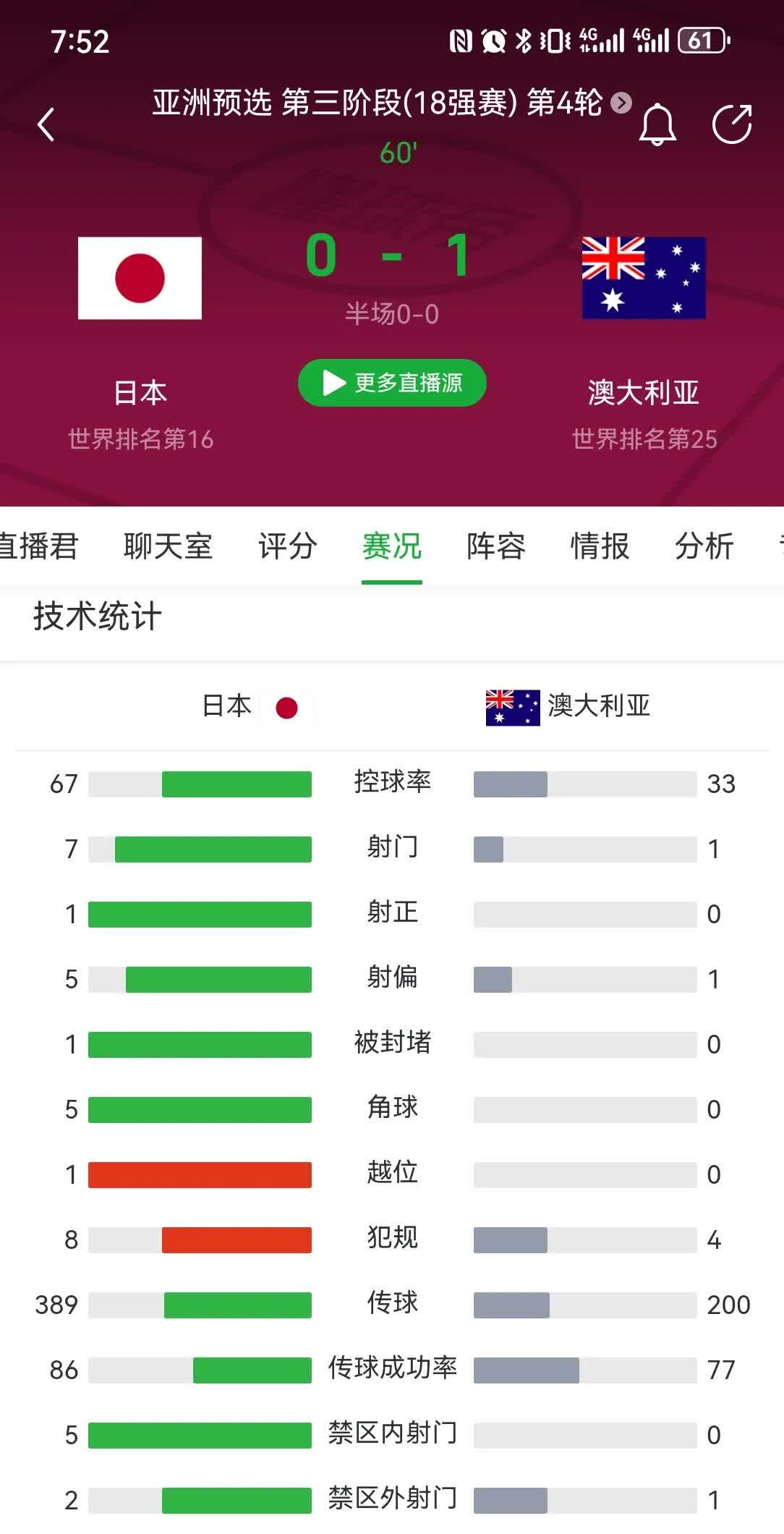The image size is (784, 1534).
Task: Switch to the 聊天室 tab
Action: [168, 546]
